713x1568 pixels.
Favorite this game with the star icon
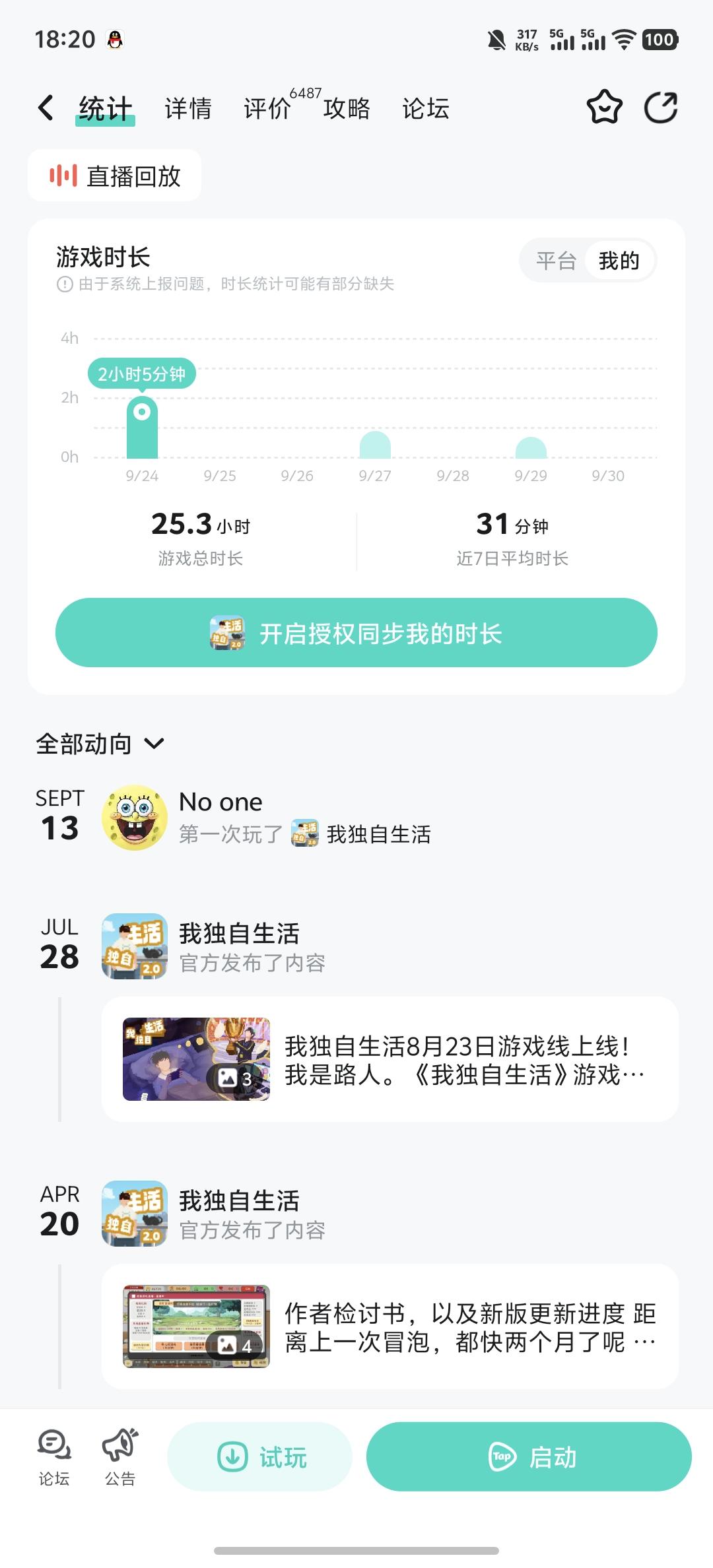coord(604,108)
